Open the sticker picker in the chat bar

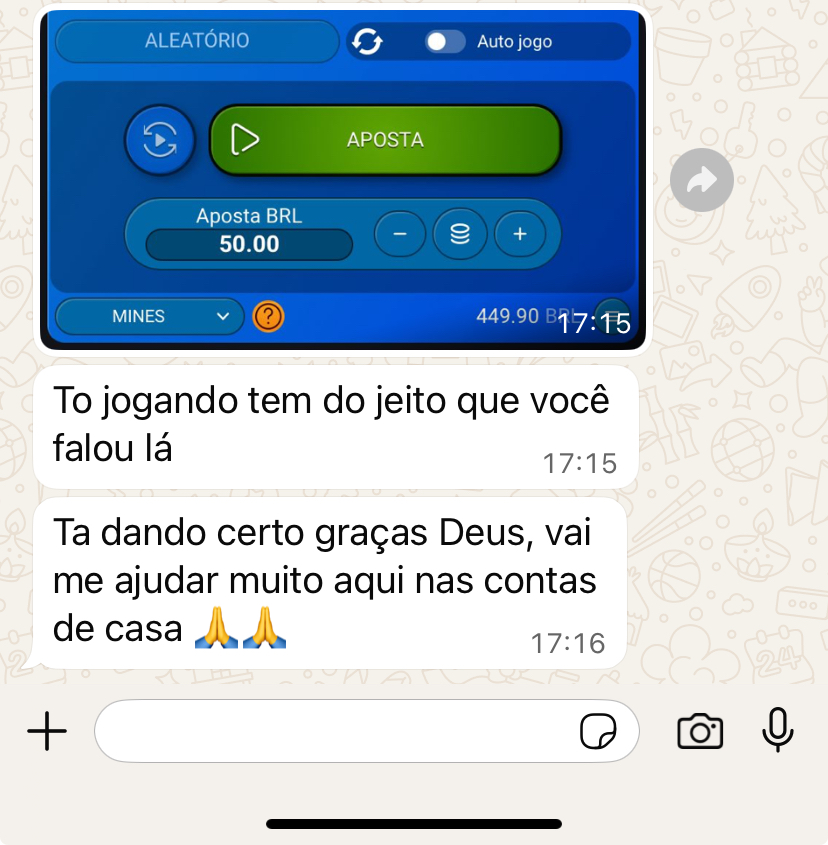coord(599,731)
